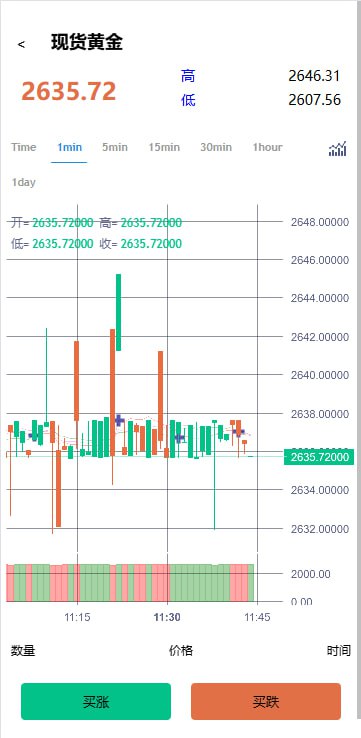
Task: Choose the 1hour interval
Action: 267,147
